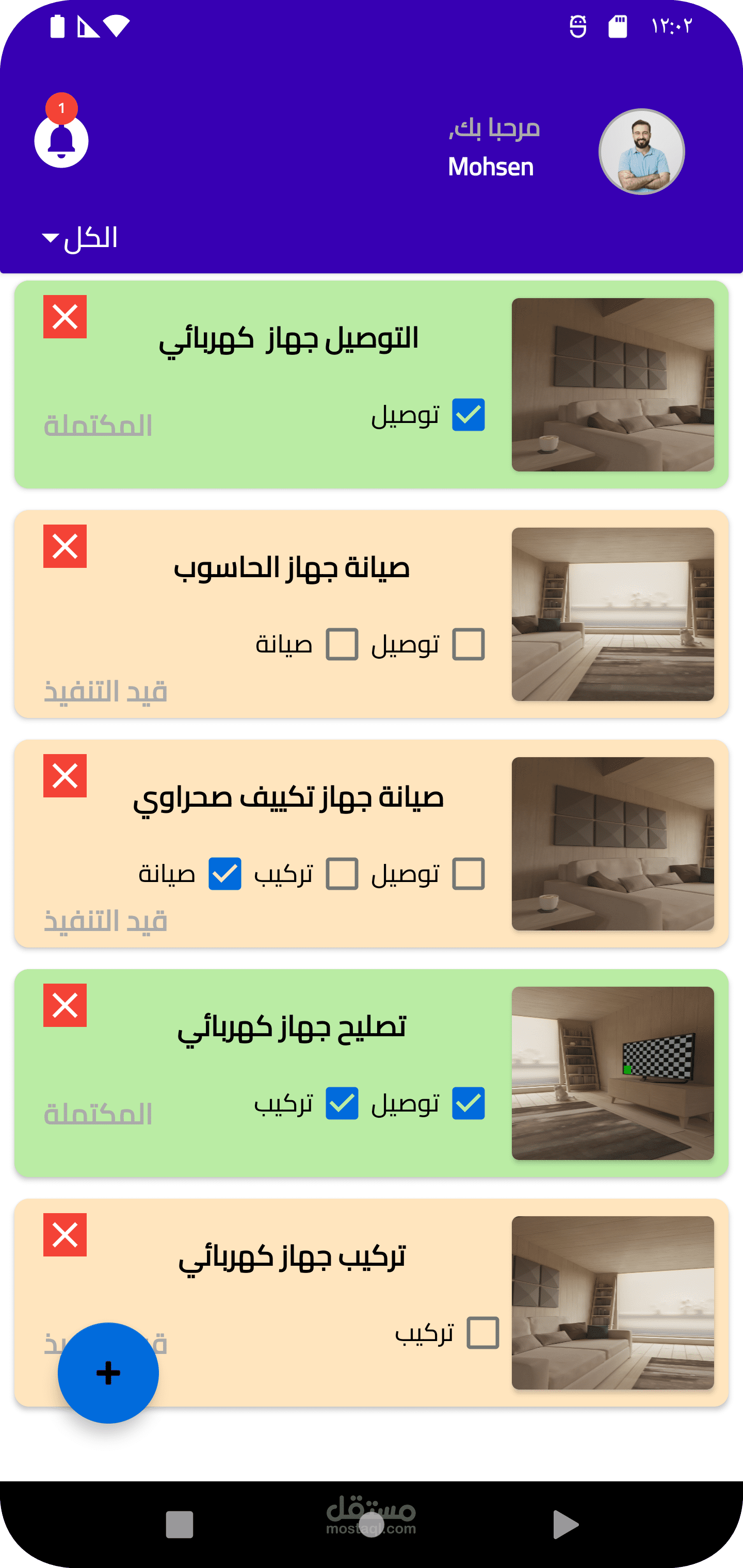This screenshot has width=743, height=1568.
Task: Check توصيل in صيانة جهاز الحاسوب card
Action: click(x=469, y=644)
